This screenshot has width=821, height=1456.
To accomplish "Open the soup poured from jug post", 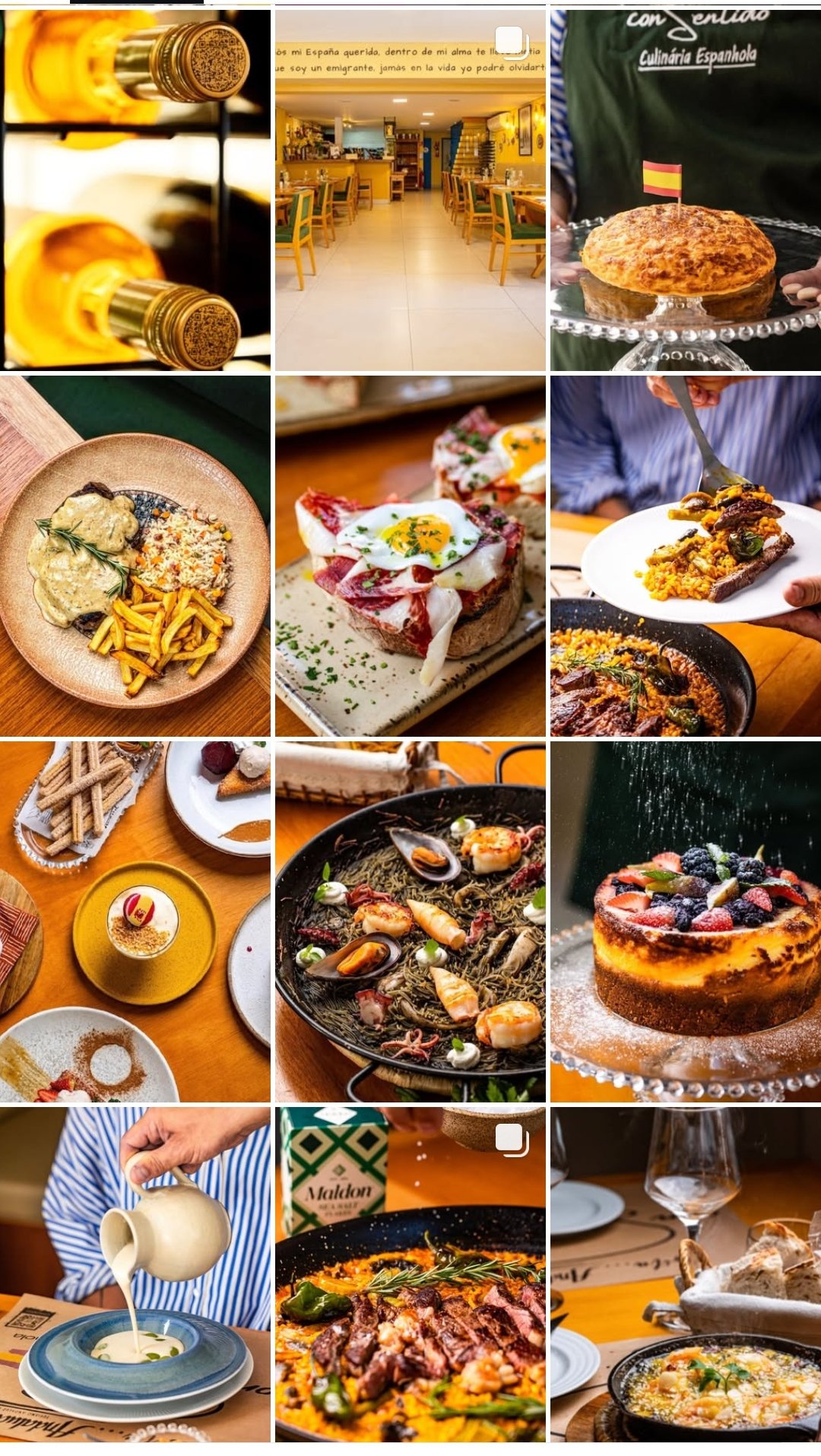I will click(x=135, y=1274).
